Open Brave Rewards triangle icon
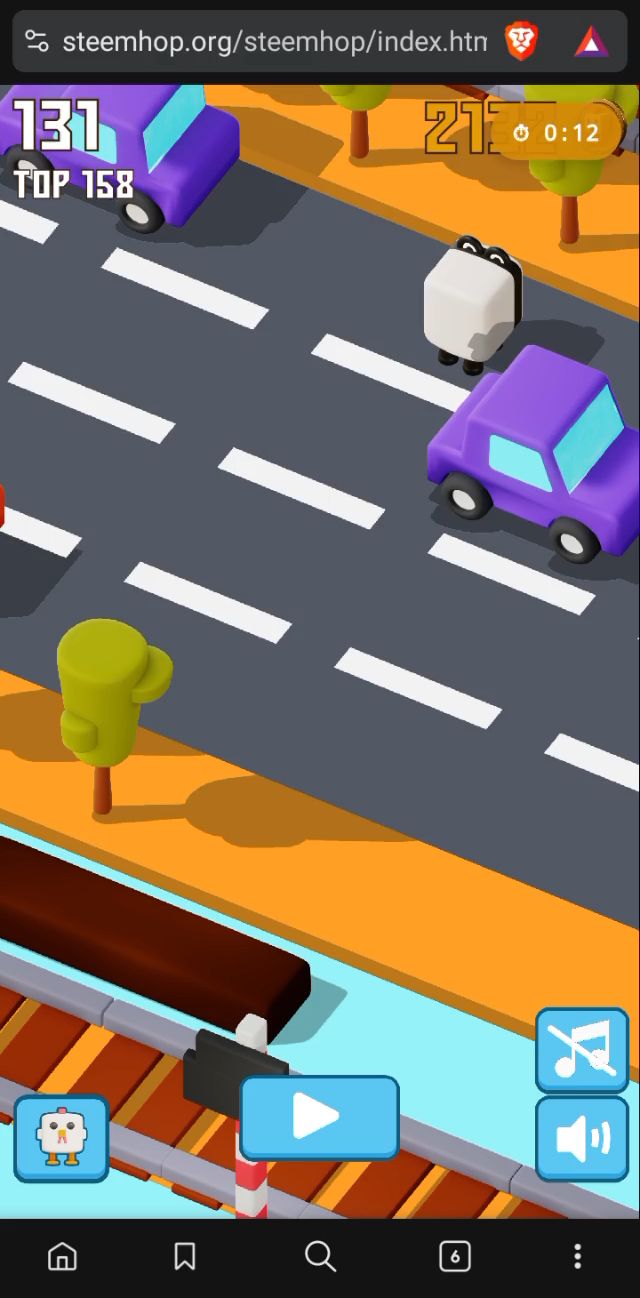 tap(591, 41)
